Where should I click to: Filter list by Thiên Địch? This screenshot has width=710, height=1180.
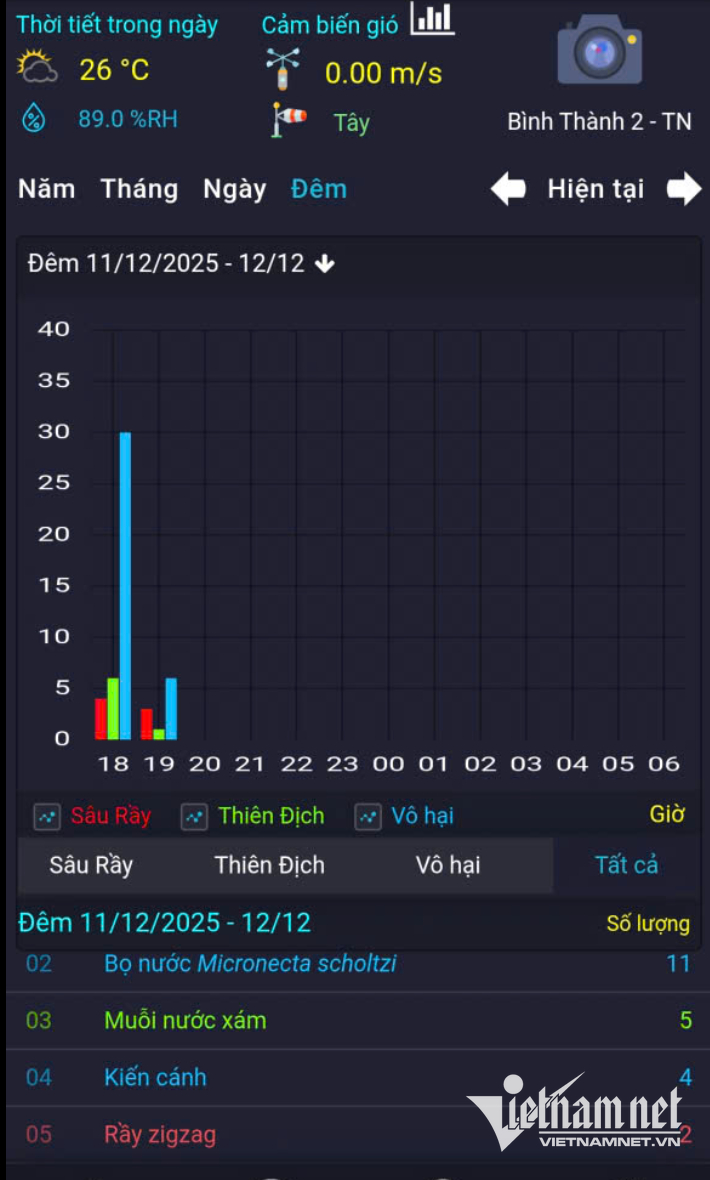[x=269, y=865]
